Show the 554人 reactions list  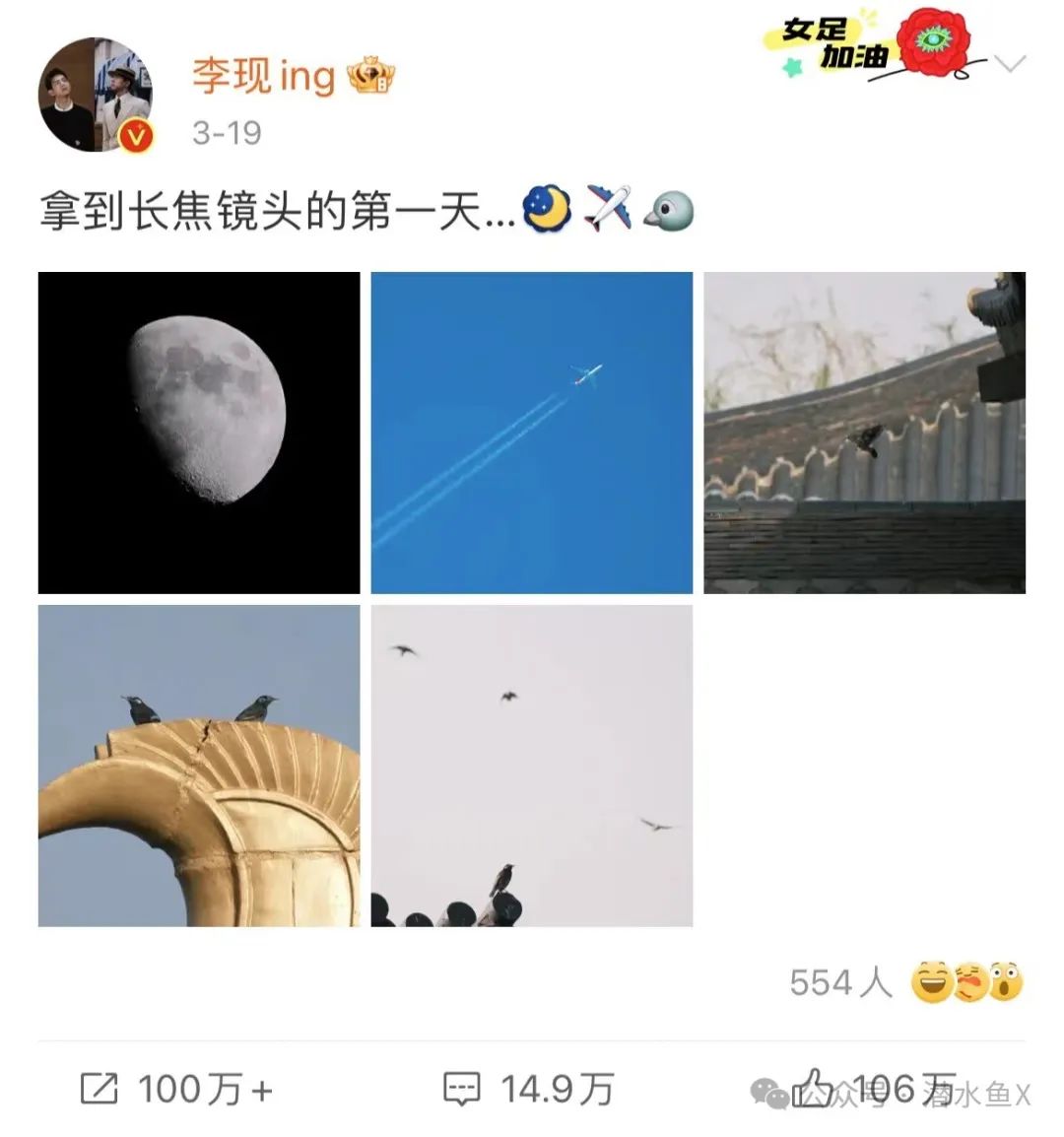pos(904,982)
